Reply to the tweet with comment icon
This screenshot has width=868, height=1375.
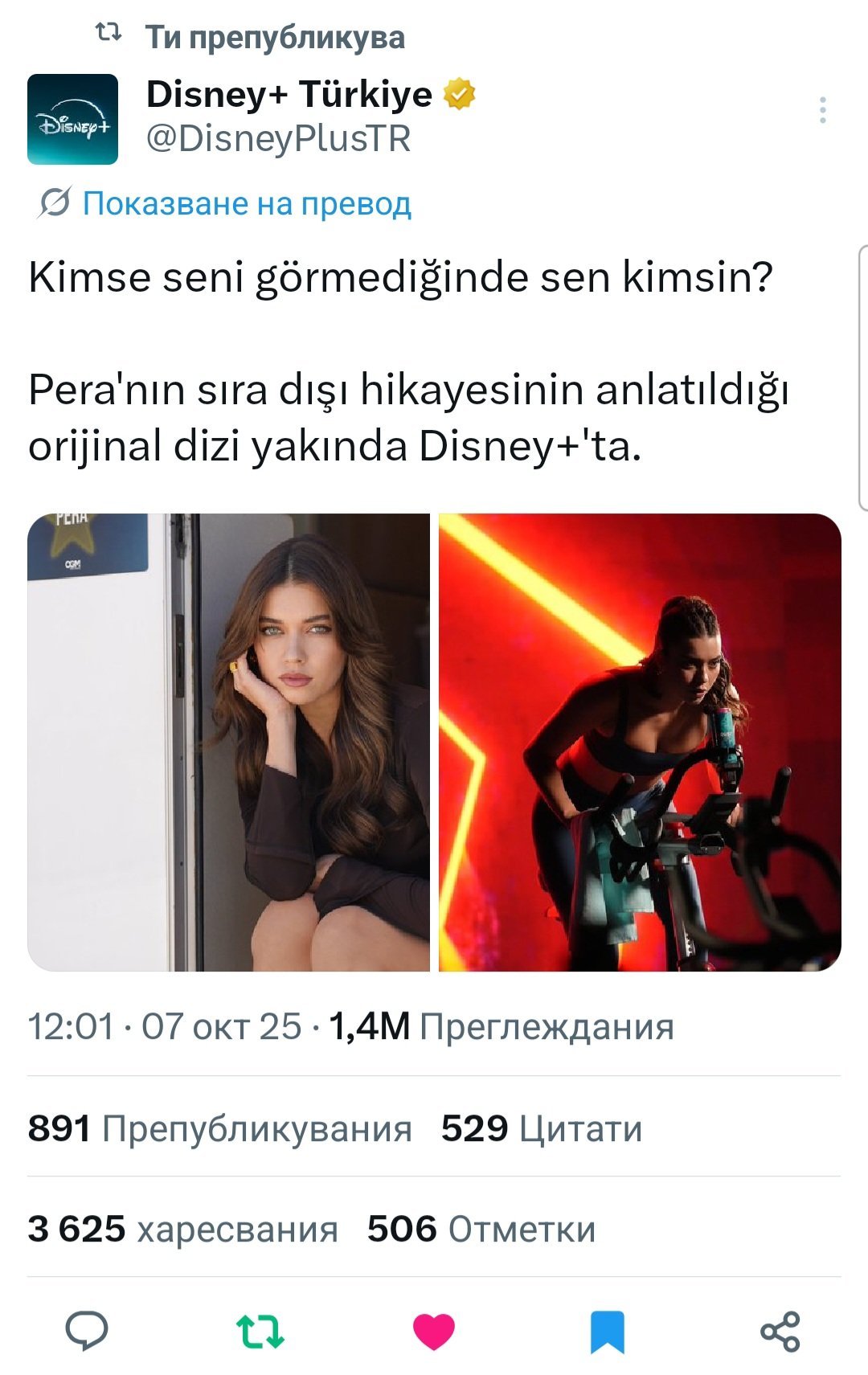coord(87,1330)
